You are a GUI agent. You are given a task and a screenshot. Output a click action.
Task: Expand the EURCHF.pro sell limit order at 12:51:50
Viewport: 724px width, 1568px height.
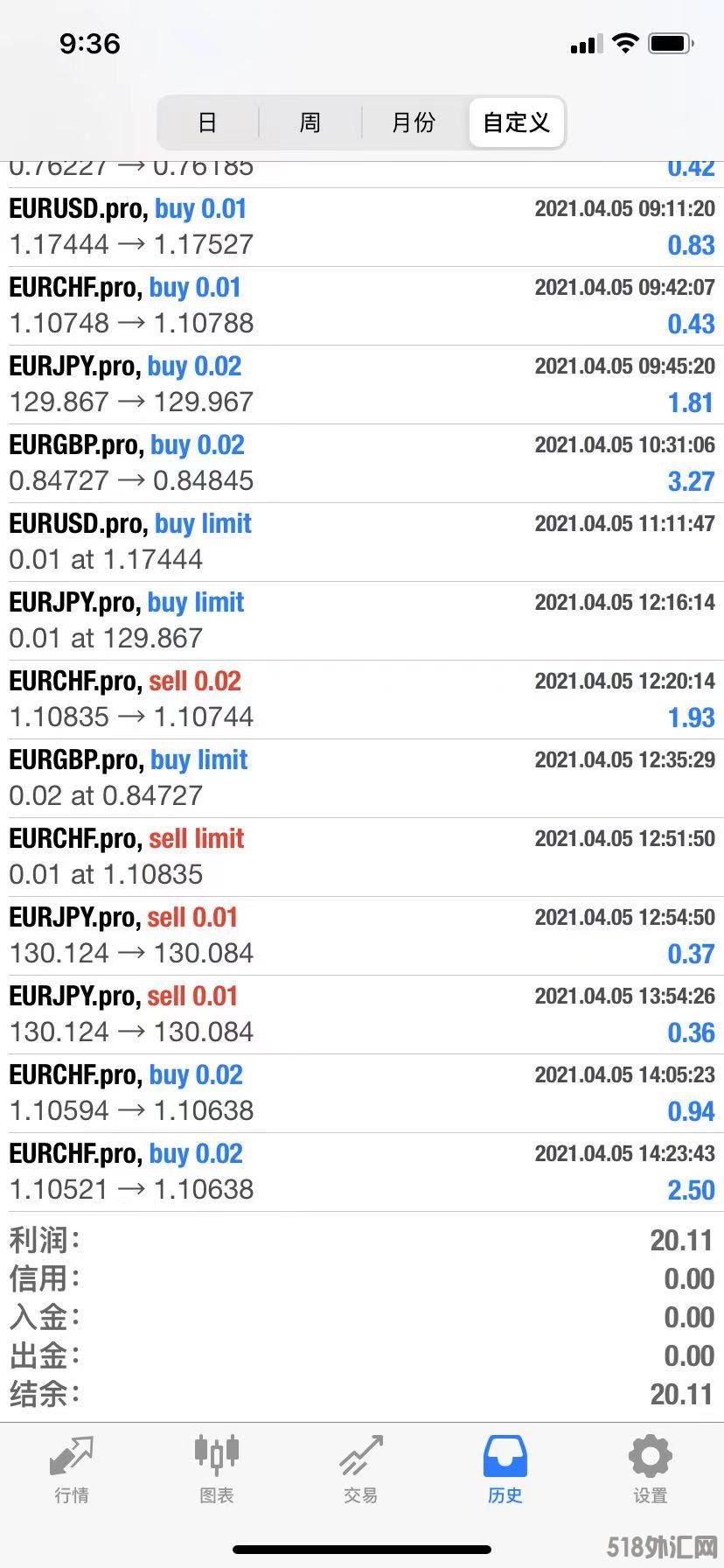(362, 857)
